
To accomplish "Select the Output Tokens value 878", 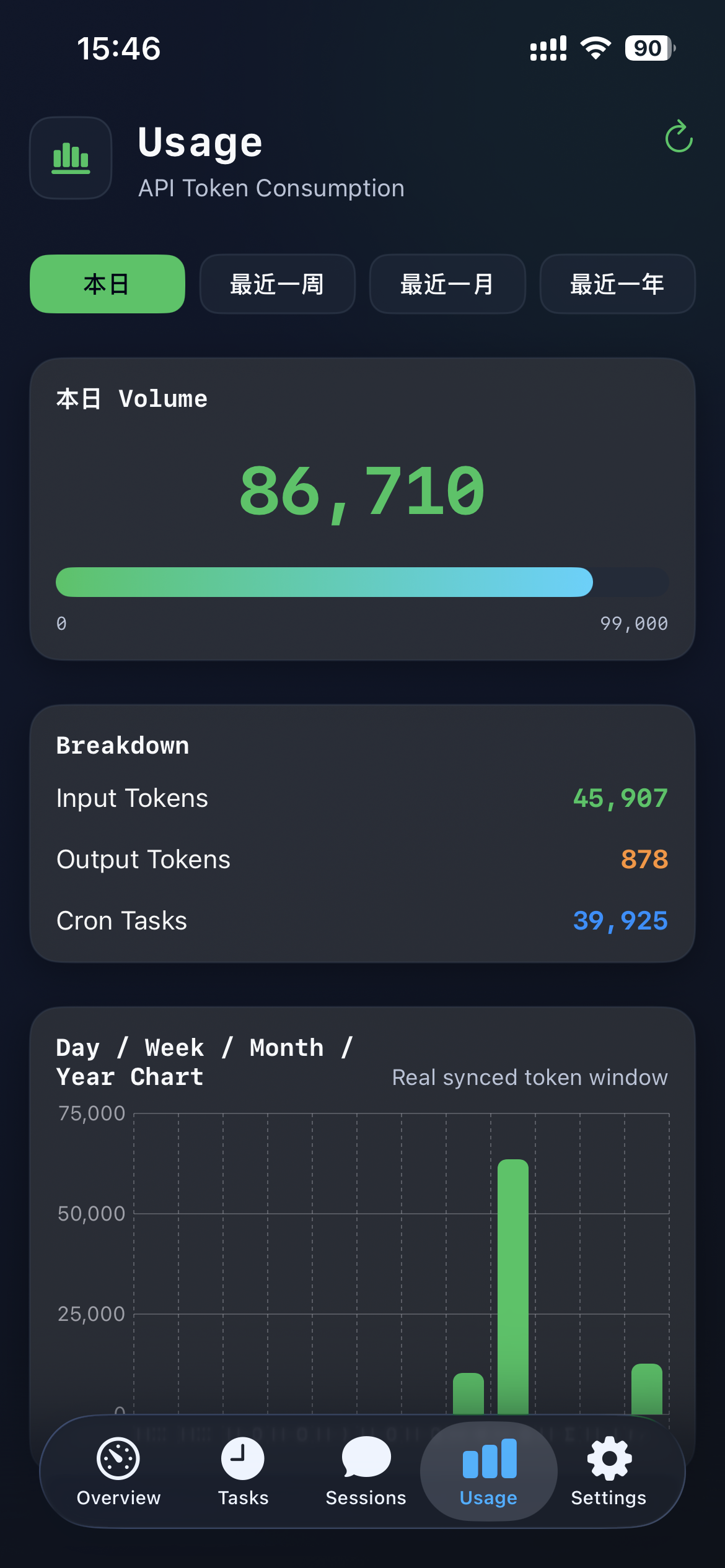I will click(x=644, y=860).
